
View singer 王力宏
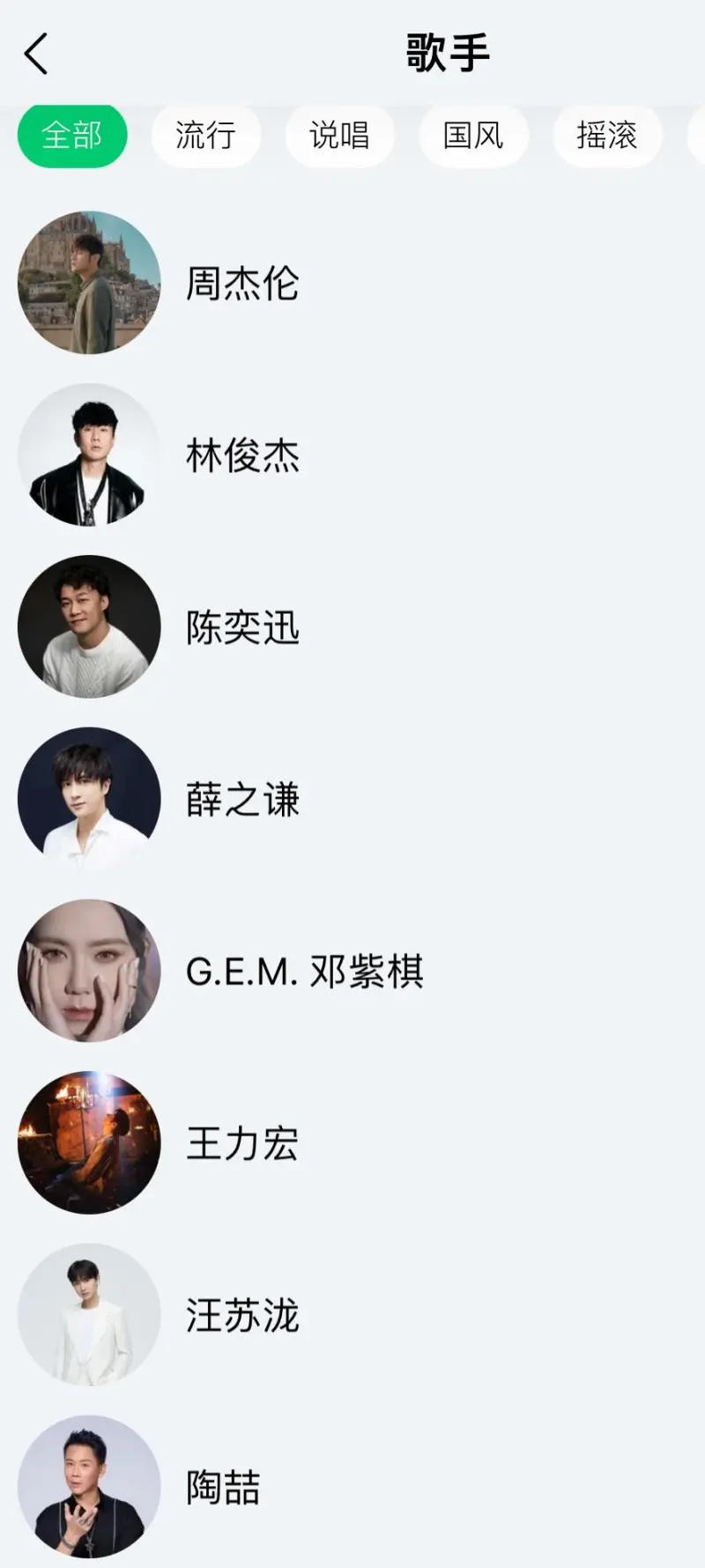pos(241,1143)
